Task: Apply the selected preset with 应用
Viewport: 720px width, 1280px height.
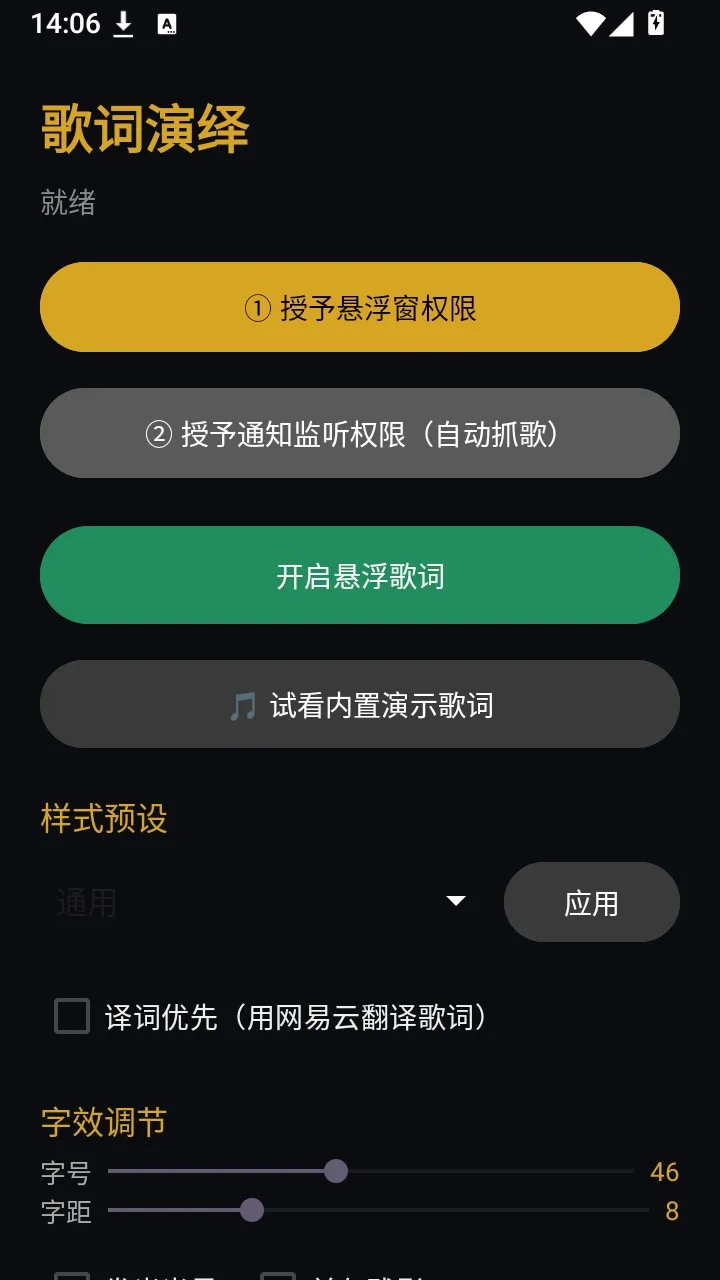Action: click(592, 902)
